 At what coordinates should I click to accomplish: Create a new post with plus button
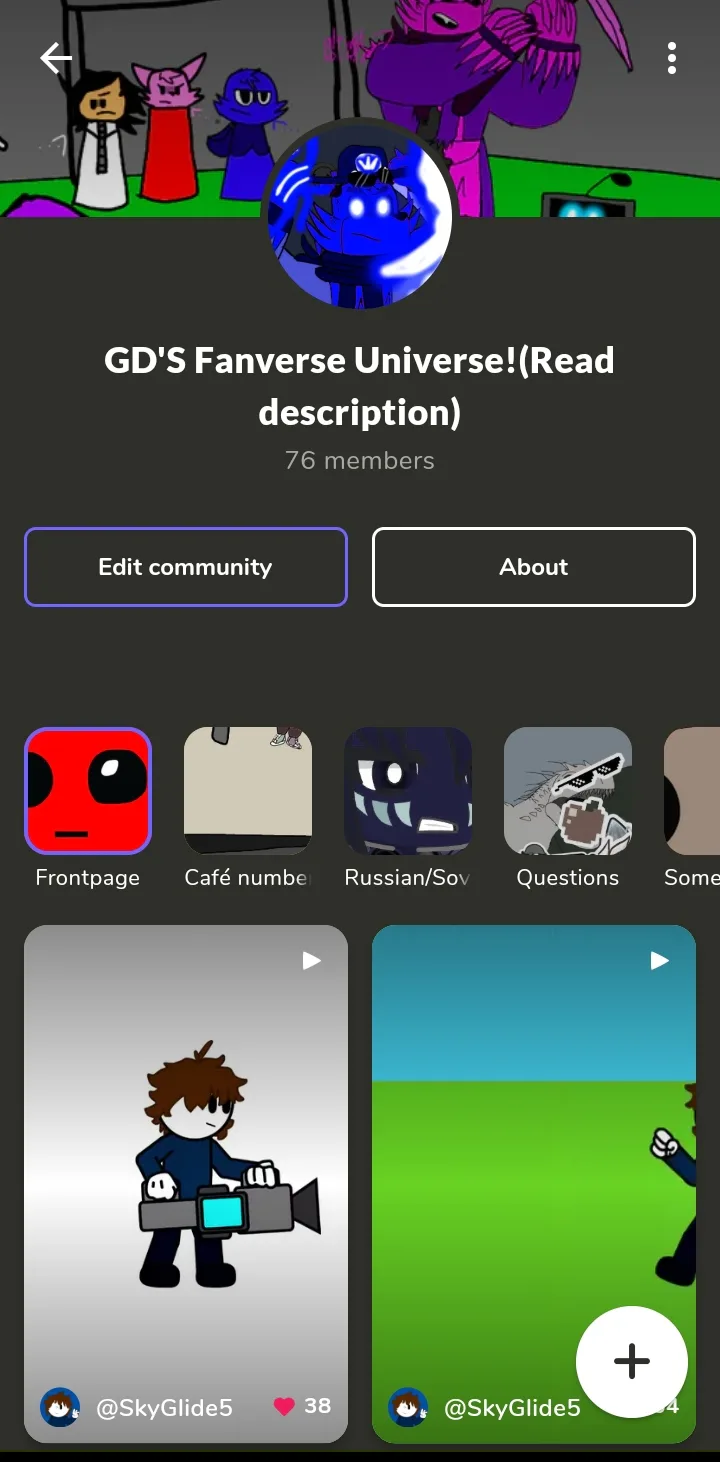(x=632, y=1361)
